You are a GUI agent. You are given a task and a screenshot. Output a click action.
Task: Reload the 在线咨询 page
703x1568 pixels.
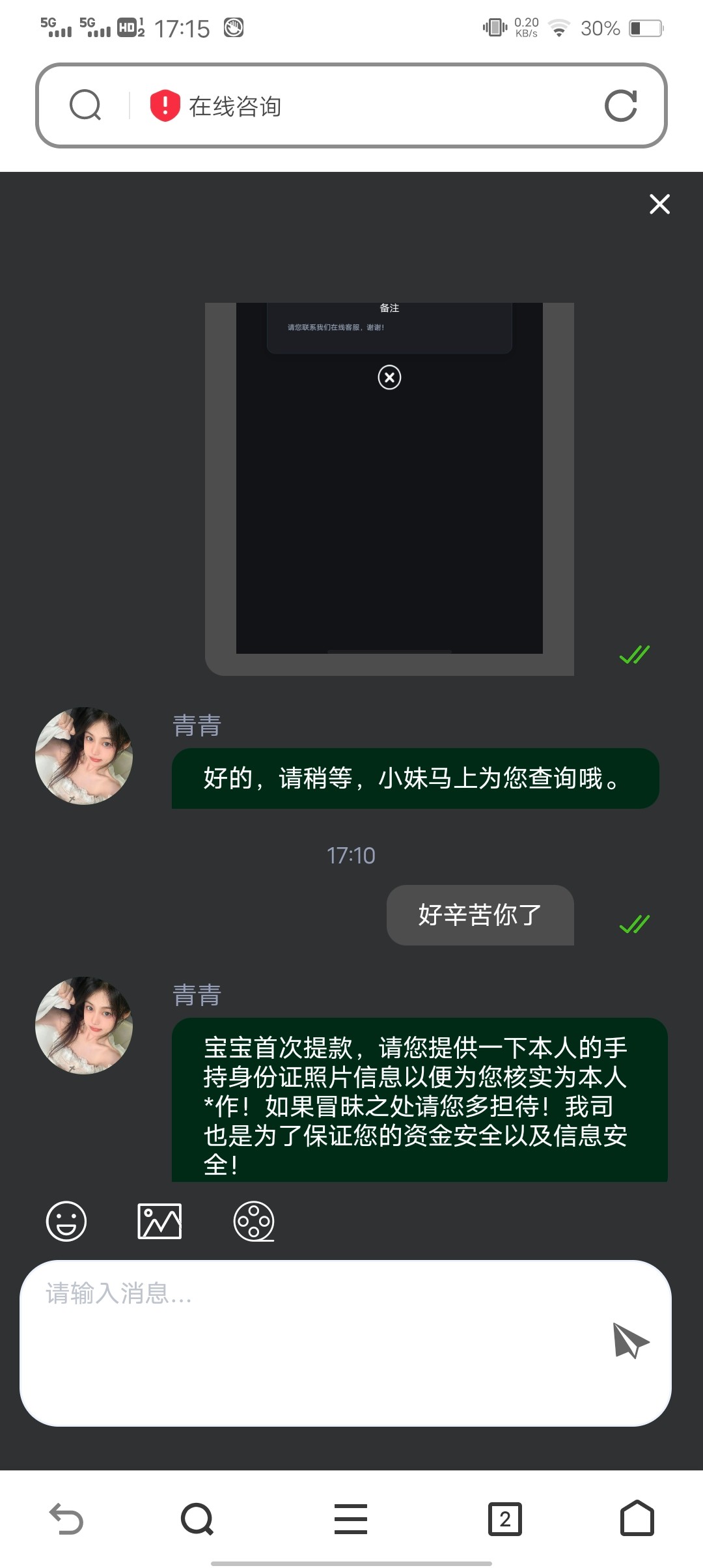[620, 105]
